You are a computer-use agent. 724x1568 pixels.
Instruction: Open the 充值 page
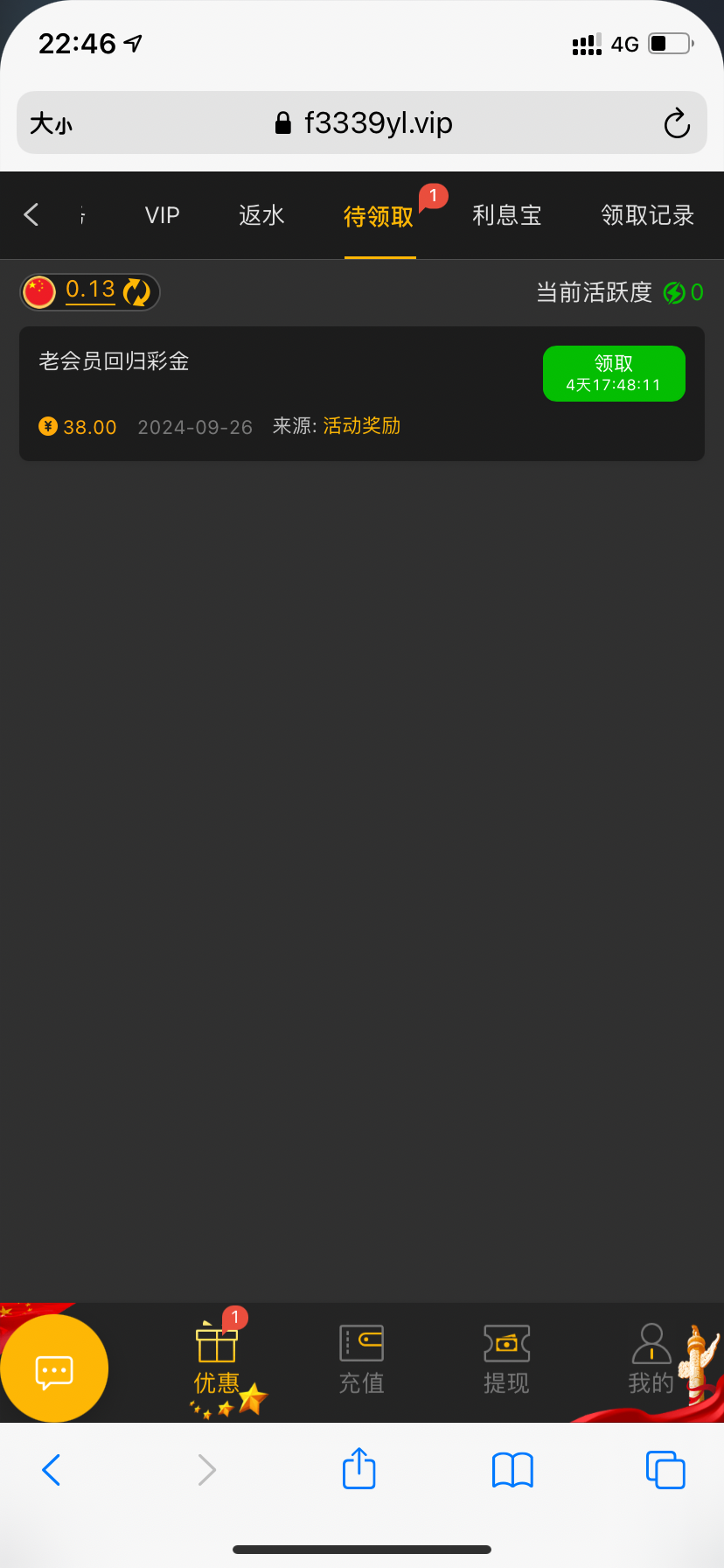coord(361,1357)
